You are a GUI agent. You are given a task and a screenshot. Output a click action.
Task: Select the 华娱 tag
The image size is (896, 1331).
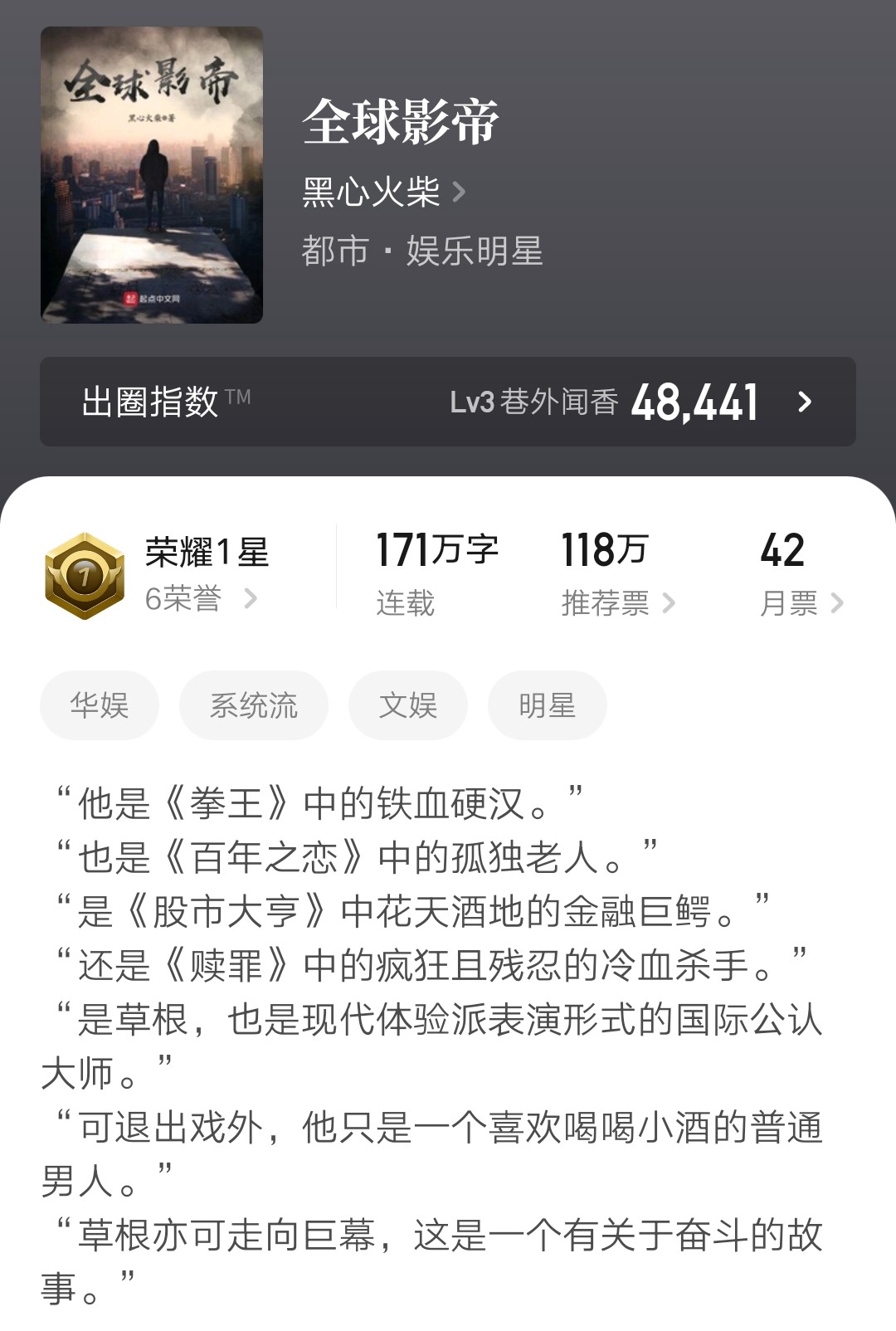100,705
